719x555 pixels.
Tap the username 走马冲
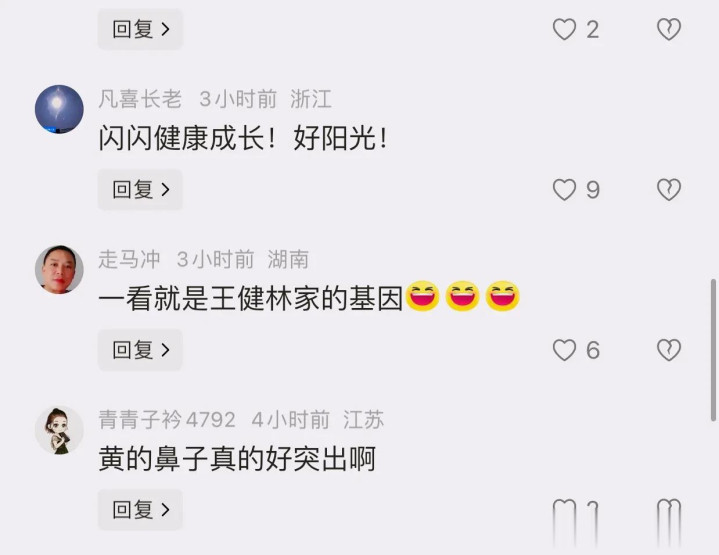pos(129,259)
